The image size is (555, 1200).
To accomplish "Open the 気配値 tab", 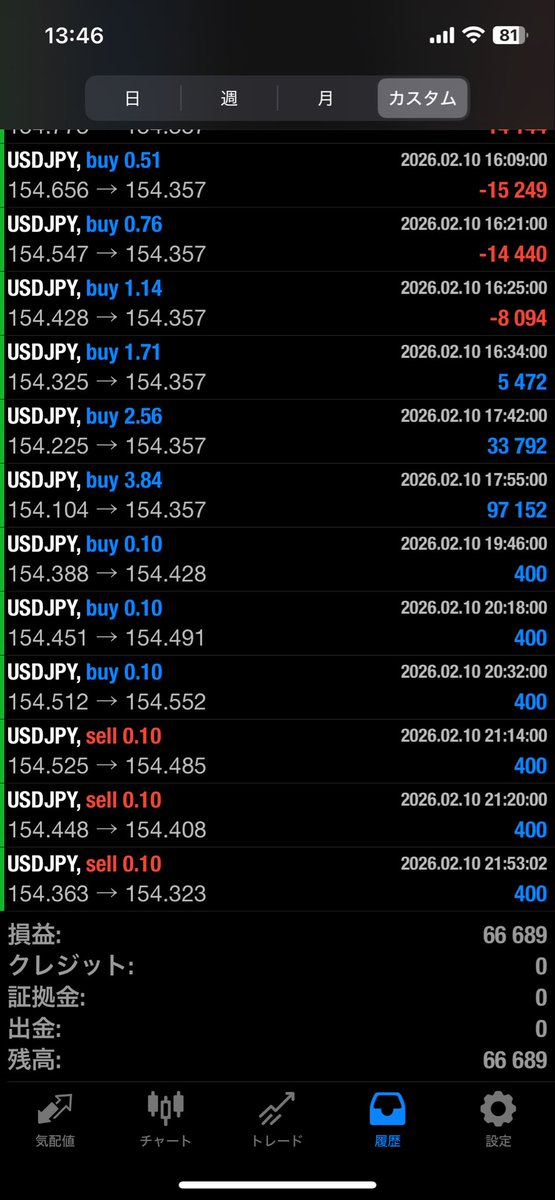I will [56, 1119].
